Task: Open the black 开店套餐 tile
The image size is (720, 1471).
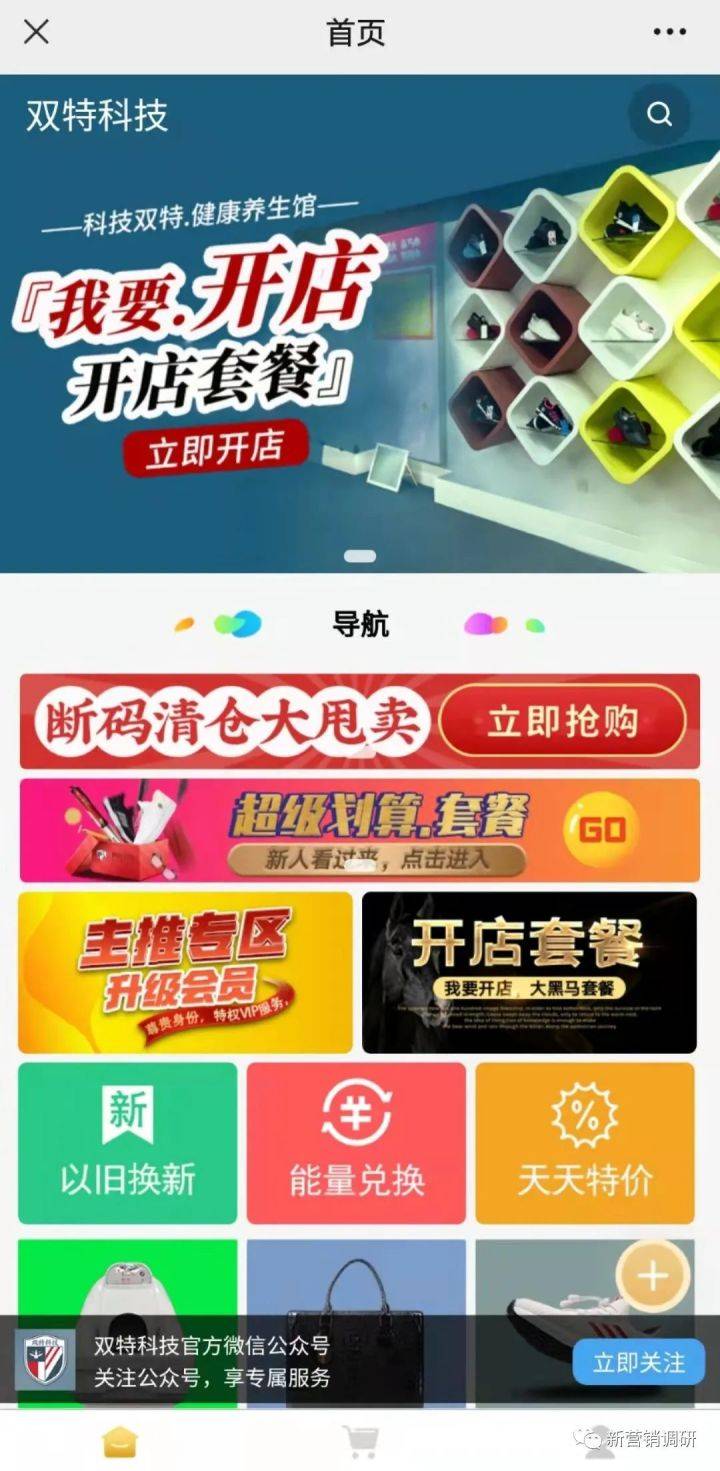Action: pos(529,972)
